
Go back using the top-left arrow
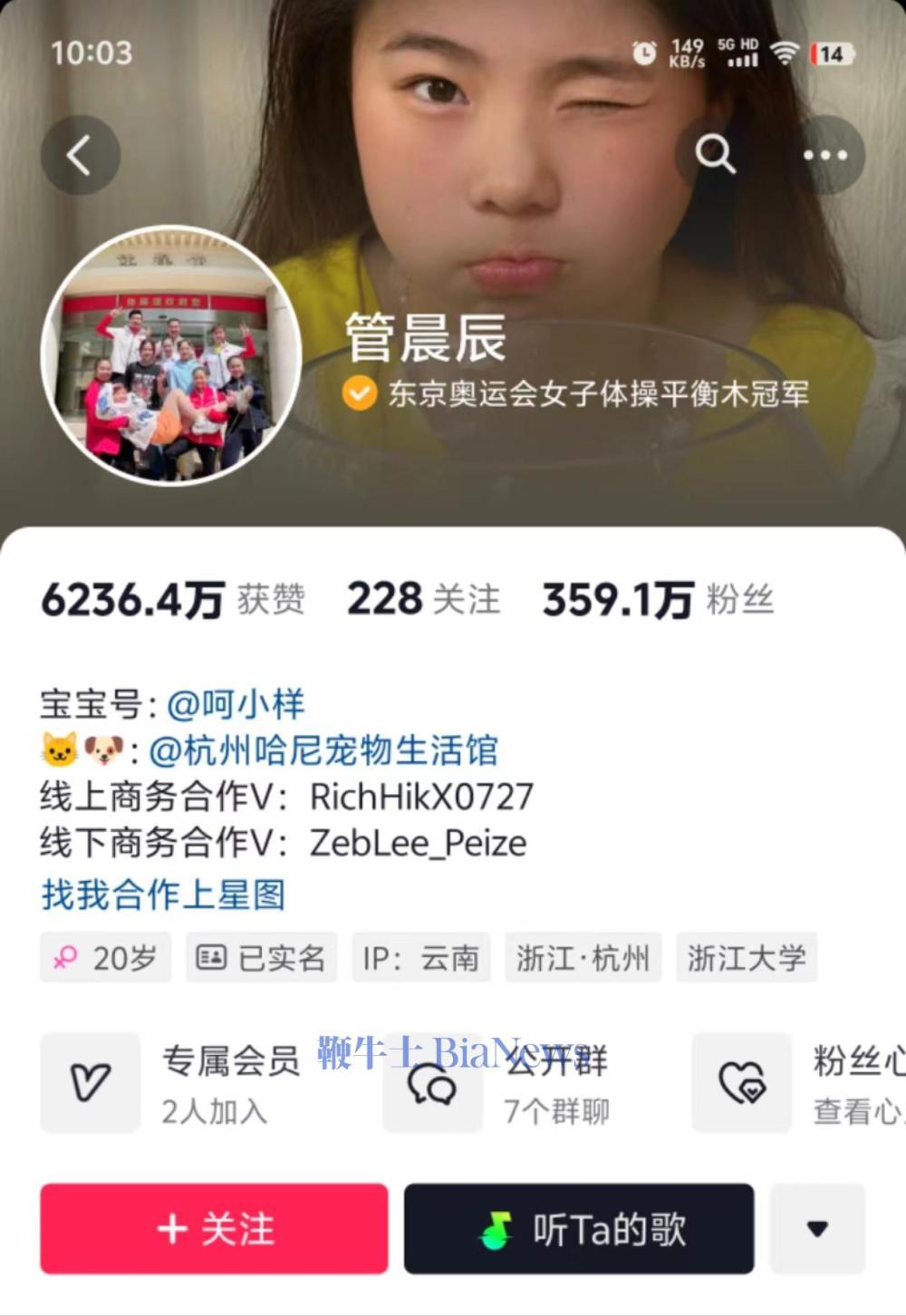click(x=80, y=156)
